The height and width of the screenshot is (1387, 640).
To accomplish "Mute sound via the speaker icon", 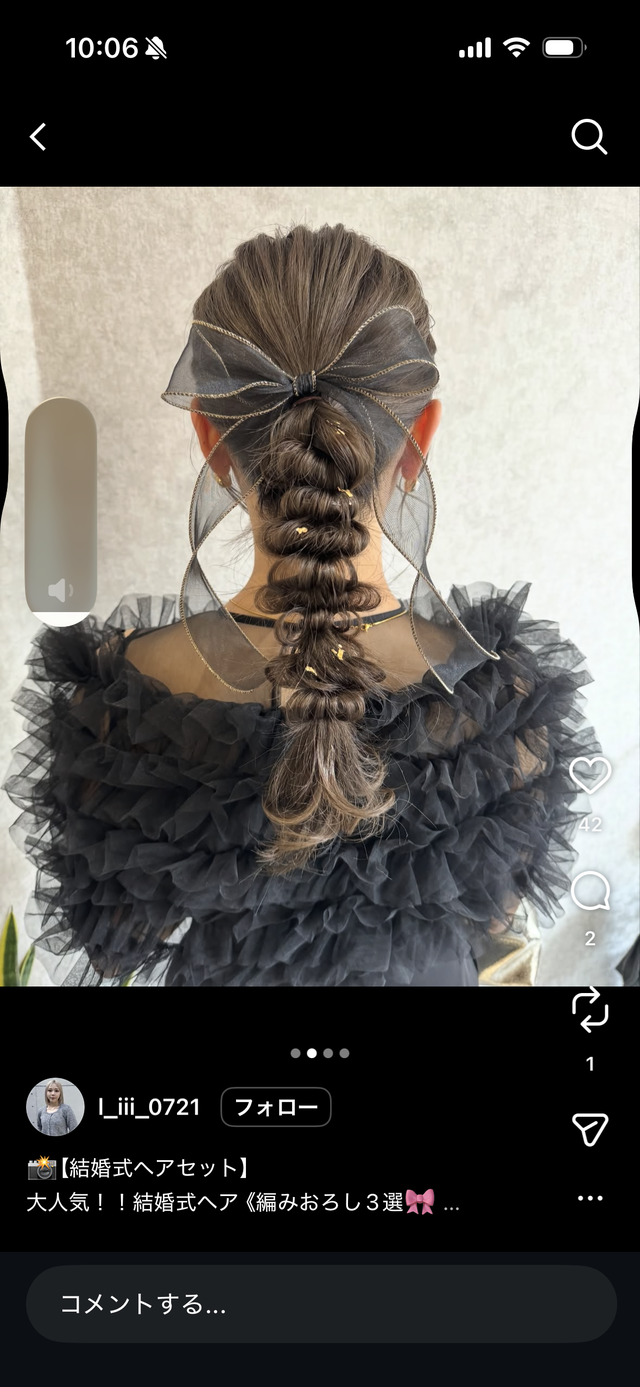I will [x=60, y=591].
